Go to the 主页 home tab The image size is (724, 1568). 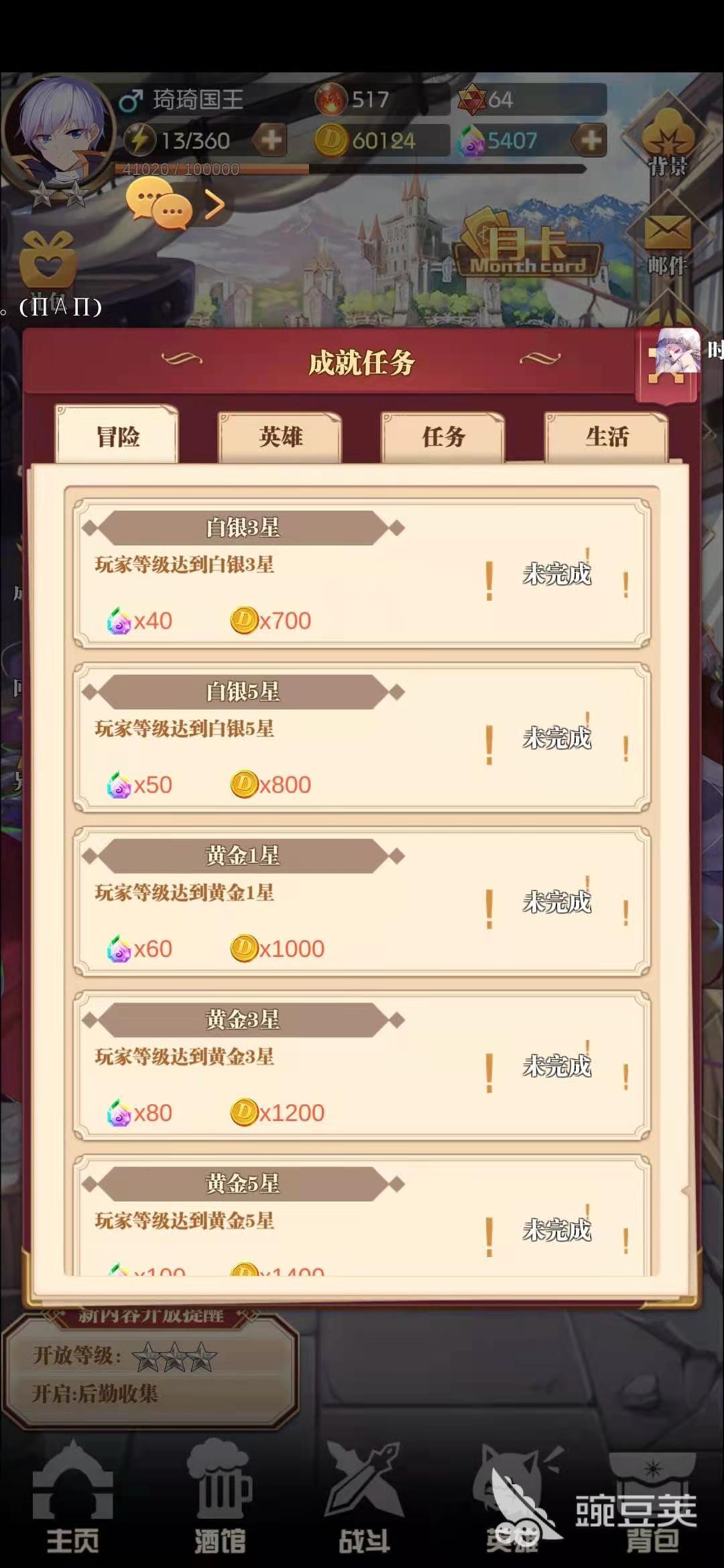click(x=72, y=1501)
